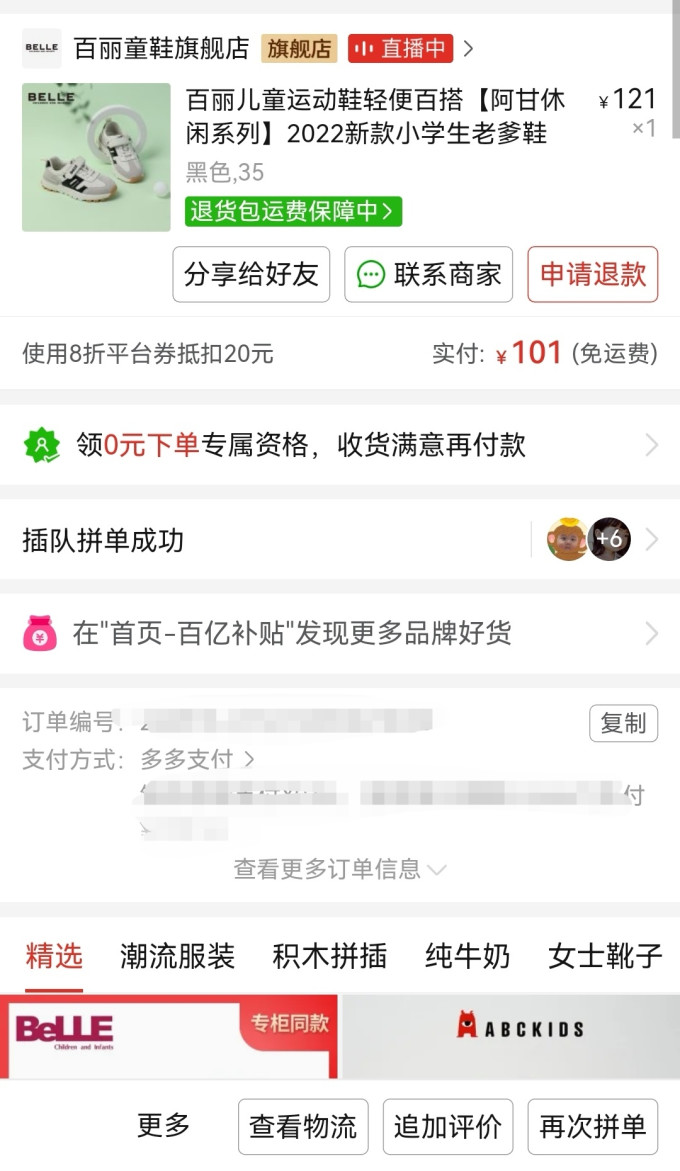The height and width of the screenshot is (1171, 680).
Task: Add a follow-up review via 追加评价
Action: [448, 1126]
